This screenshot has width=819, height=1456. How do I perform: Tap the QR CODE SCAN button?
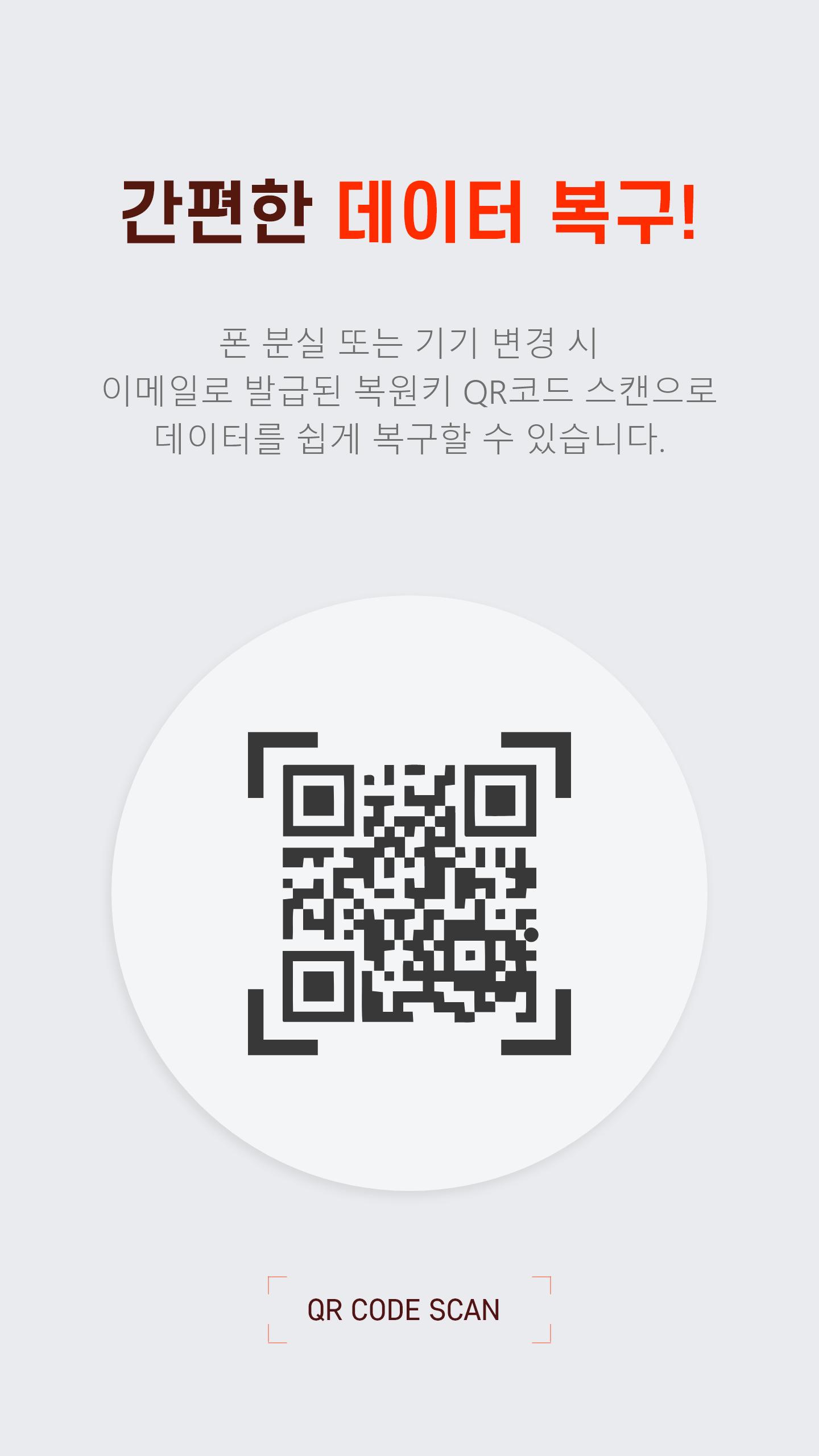(409, 1310)
